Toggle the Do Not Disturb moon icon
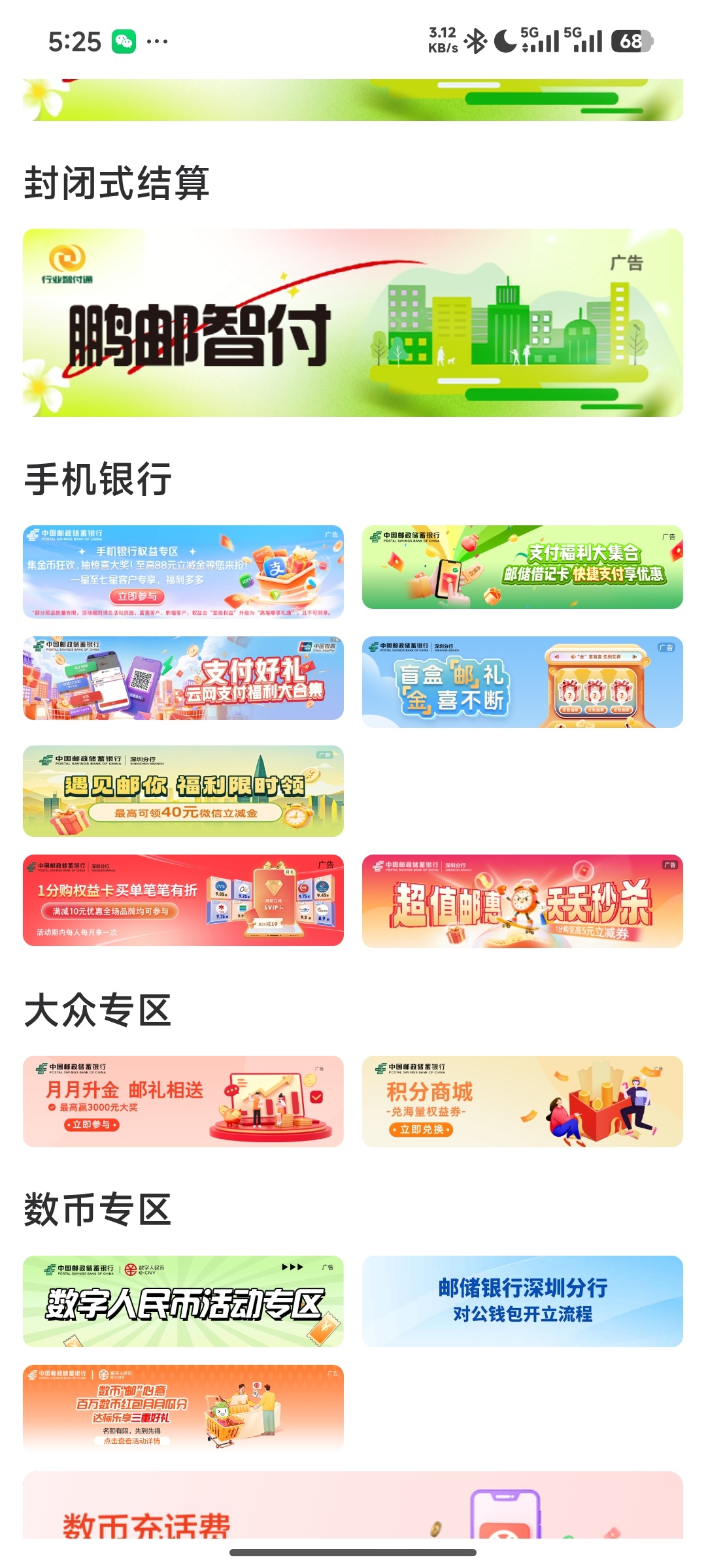The width and height of the screenshot is (706, 1568). tap(503, 41)
